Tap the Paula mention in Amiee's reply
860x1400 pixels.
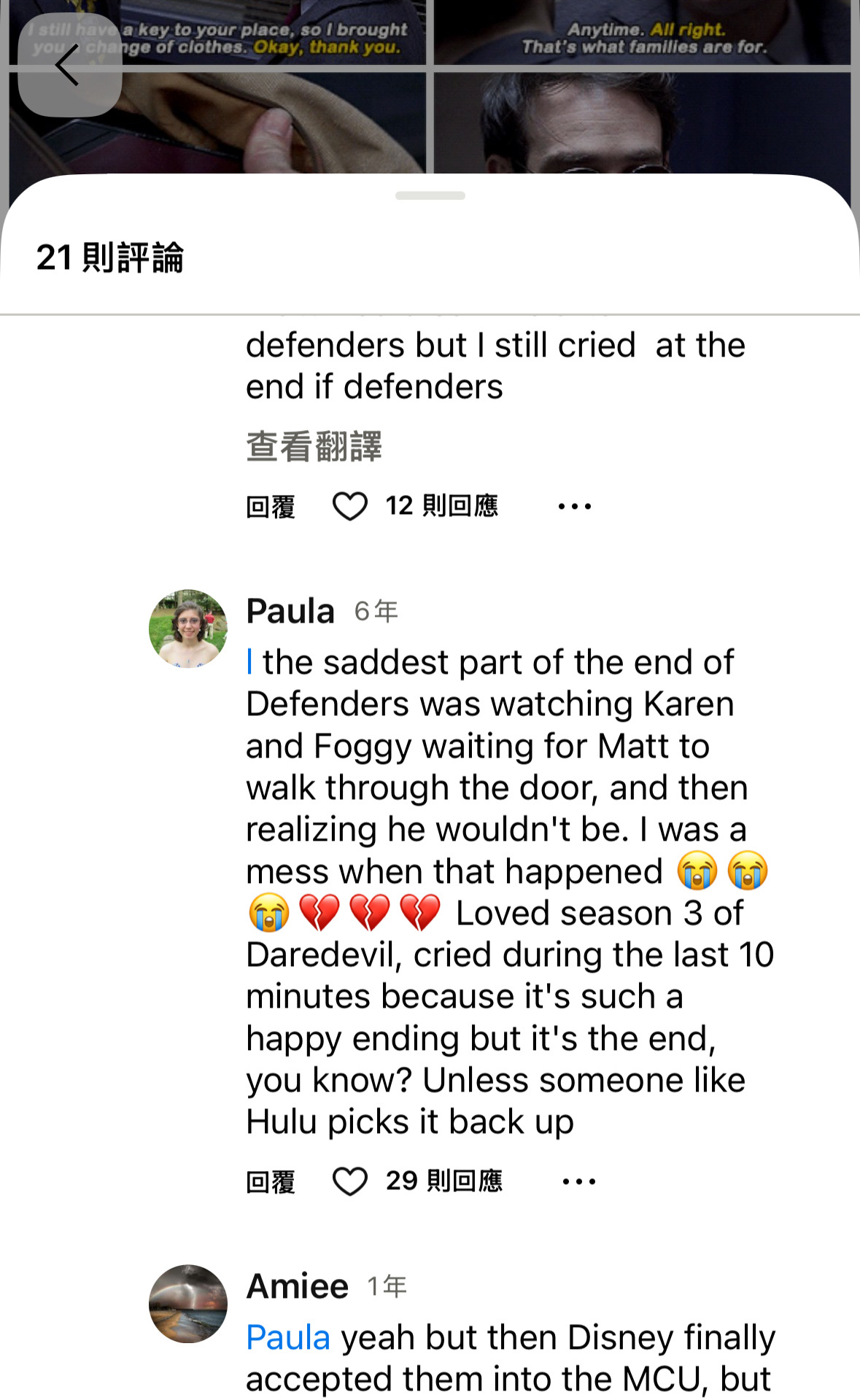click(x=288, y=1337)
